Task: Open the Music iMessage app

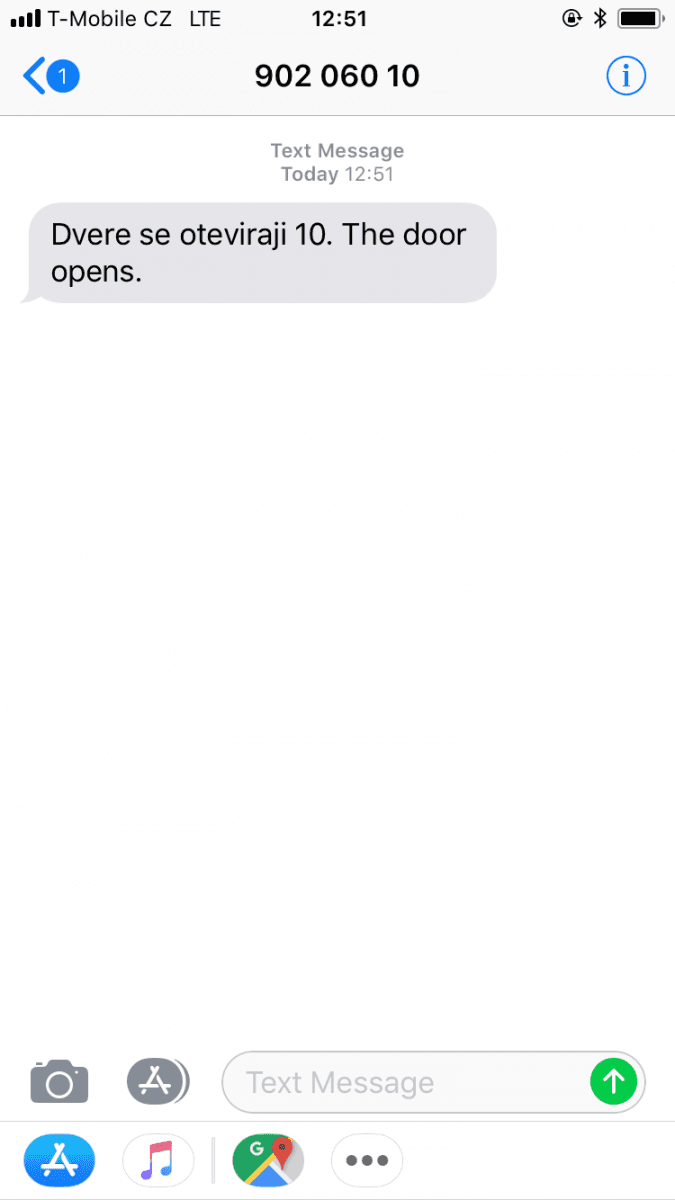Action: point(157,1161)
